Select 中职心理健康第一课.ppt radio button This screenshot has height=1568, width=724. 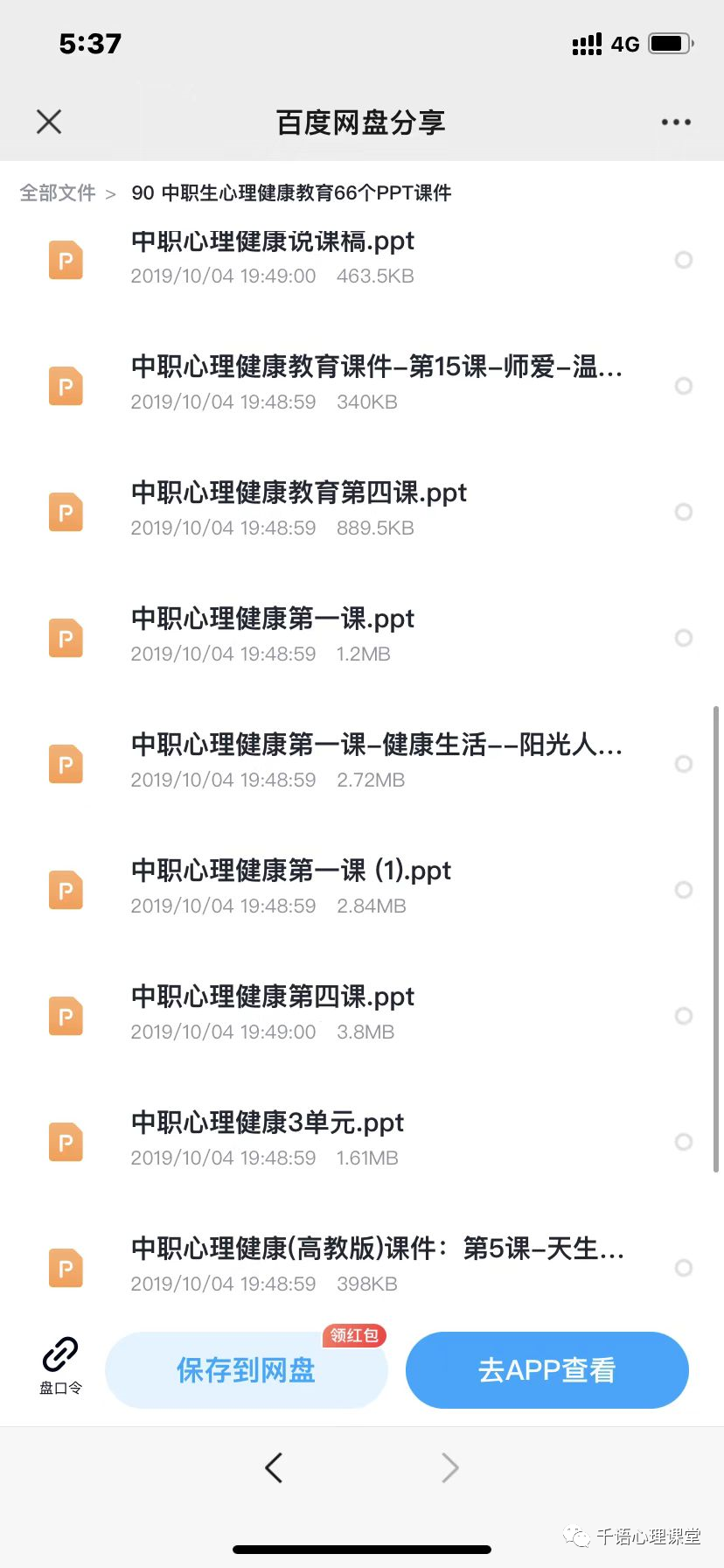(684, 638)
